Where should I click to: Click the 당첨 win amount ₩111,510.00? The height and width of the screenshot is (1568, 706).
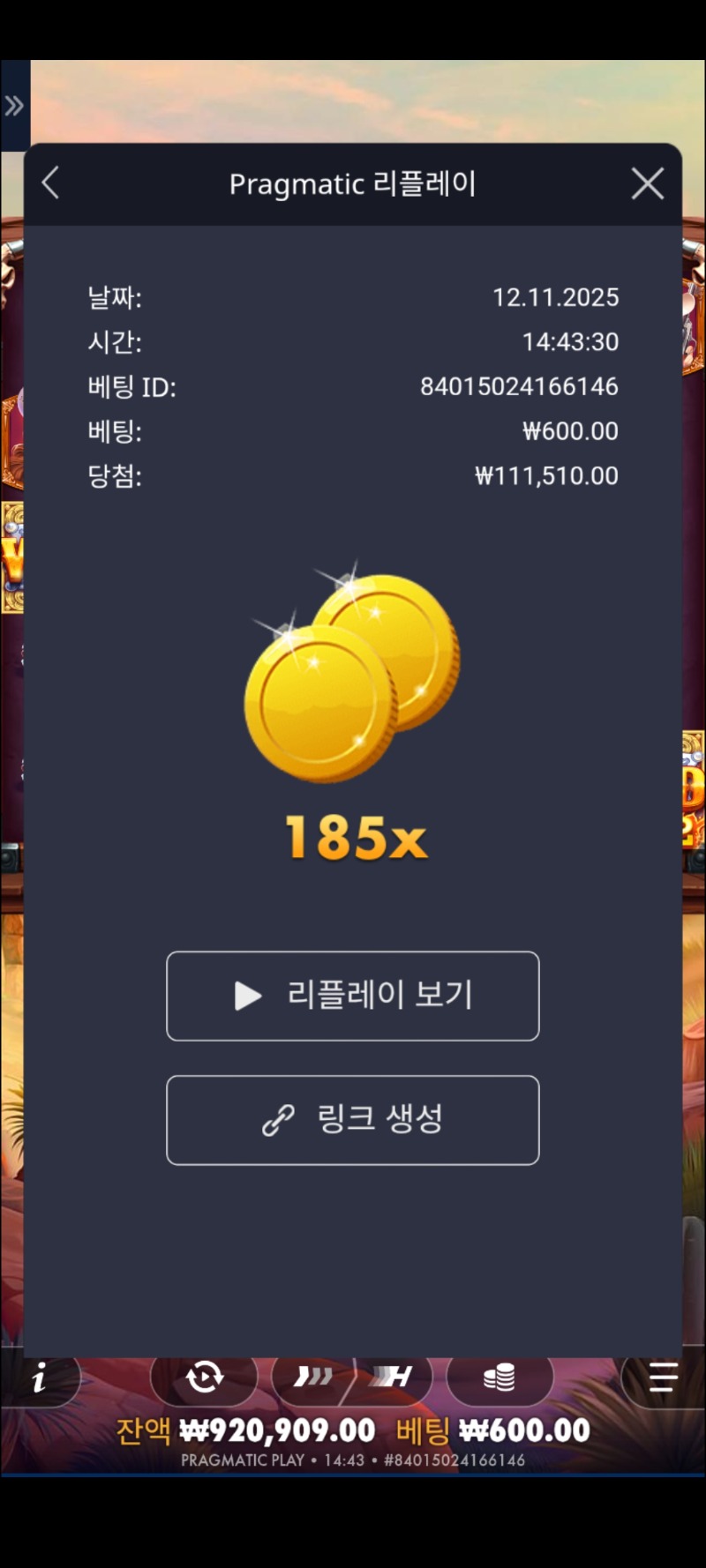tap(547, 475)
